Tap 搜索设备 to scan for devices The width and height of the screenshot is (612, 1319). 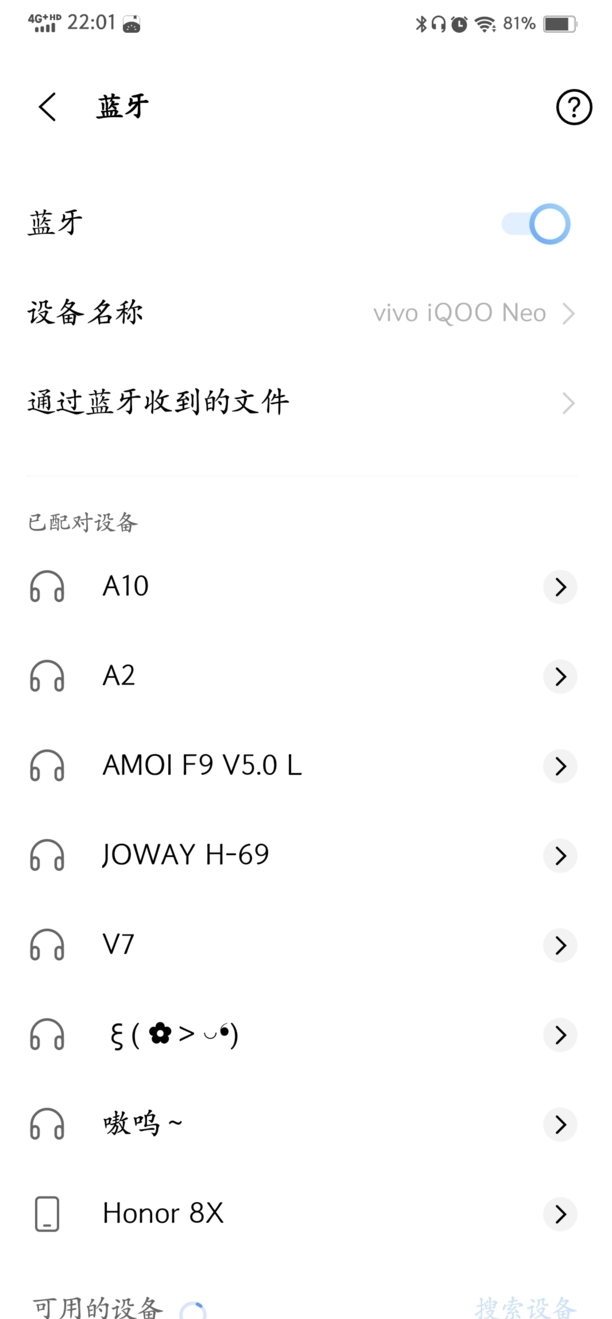(526, 1307)
